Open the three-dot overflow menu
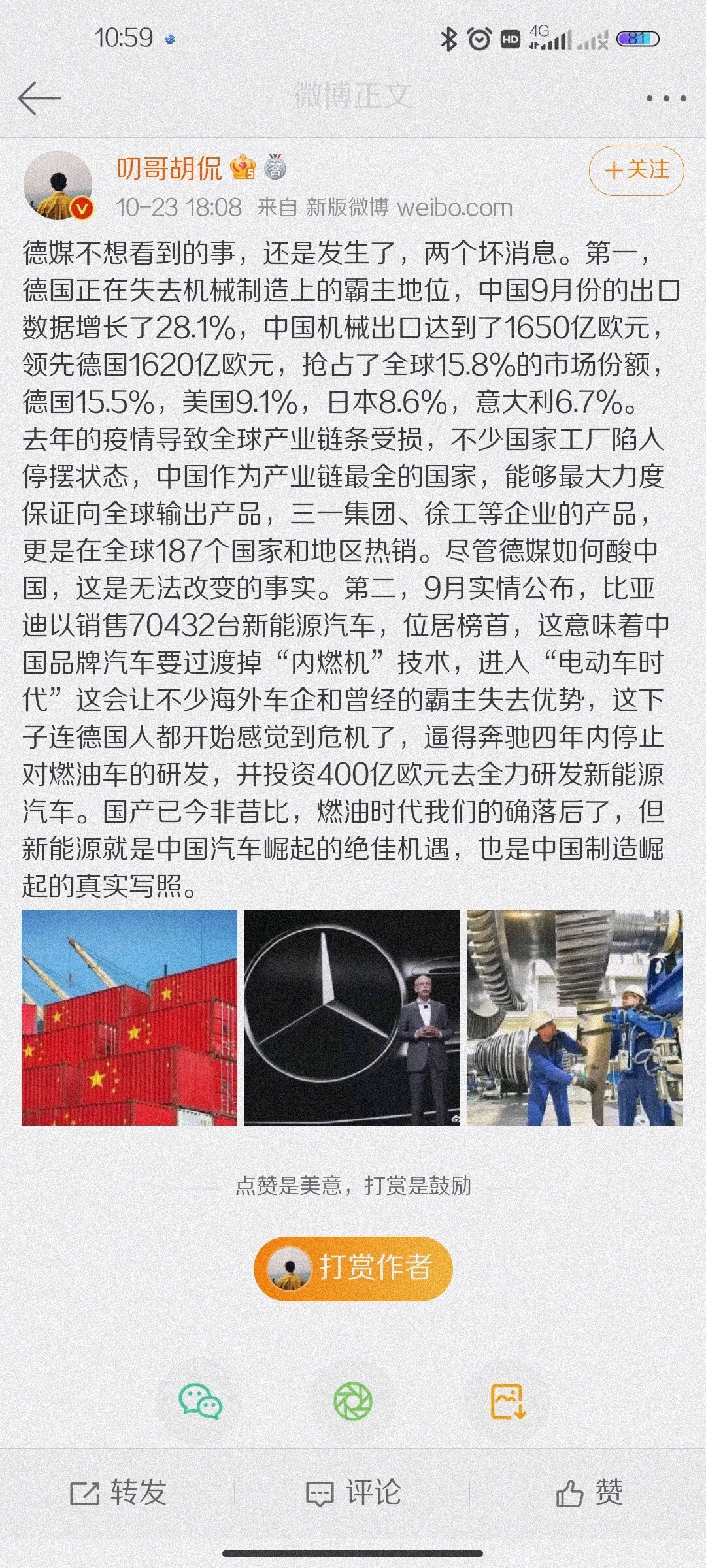The height and width of the screenshot is (1568, 706). pos(665,99)
